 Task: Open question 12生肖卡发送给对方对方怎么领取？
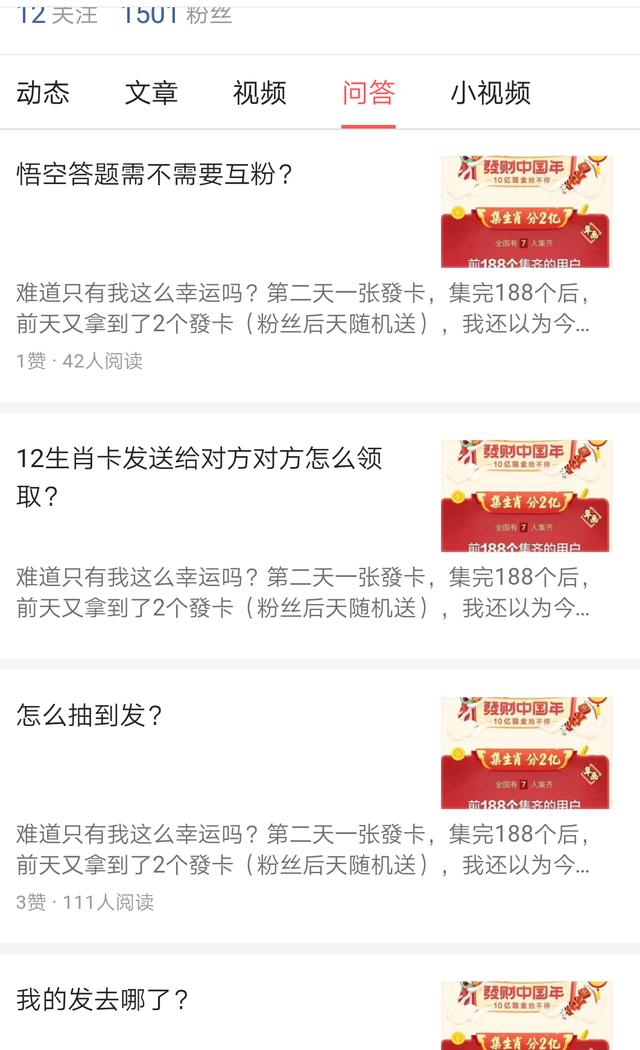(x=199, y=478)
